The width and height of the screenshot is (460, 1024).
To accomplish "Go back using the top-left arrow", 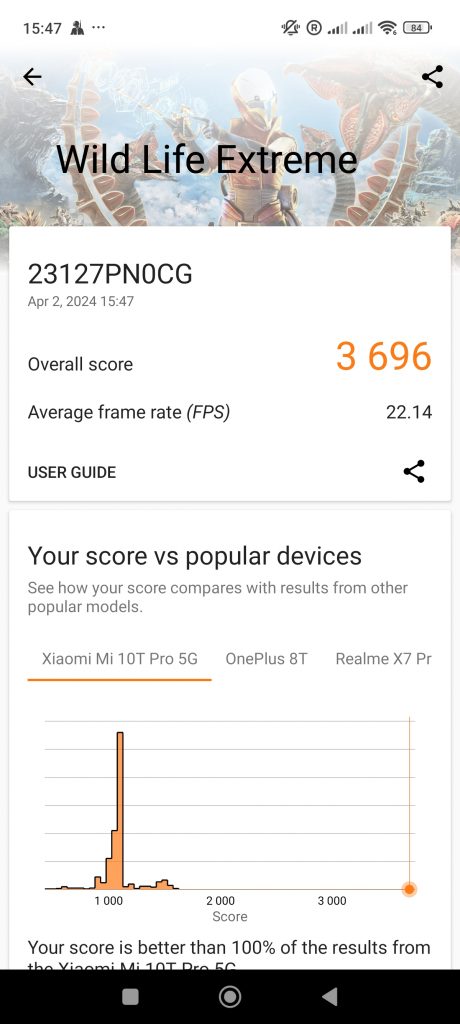I will (32, 77).
